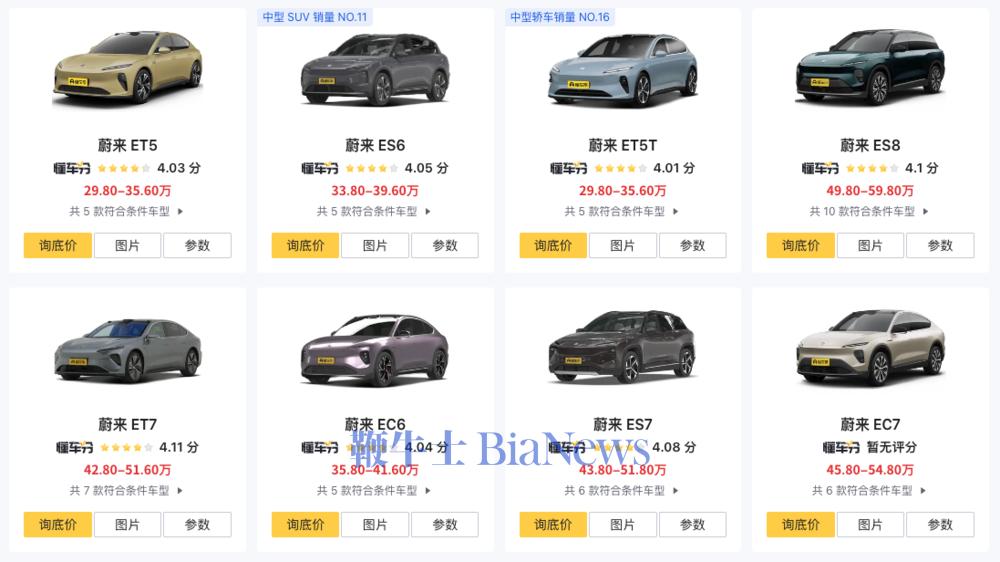1000x562 pixels.
Task: Open 图片 for 蔚来 ET5
Action: click(x=127, y=245)
